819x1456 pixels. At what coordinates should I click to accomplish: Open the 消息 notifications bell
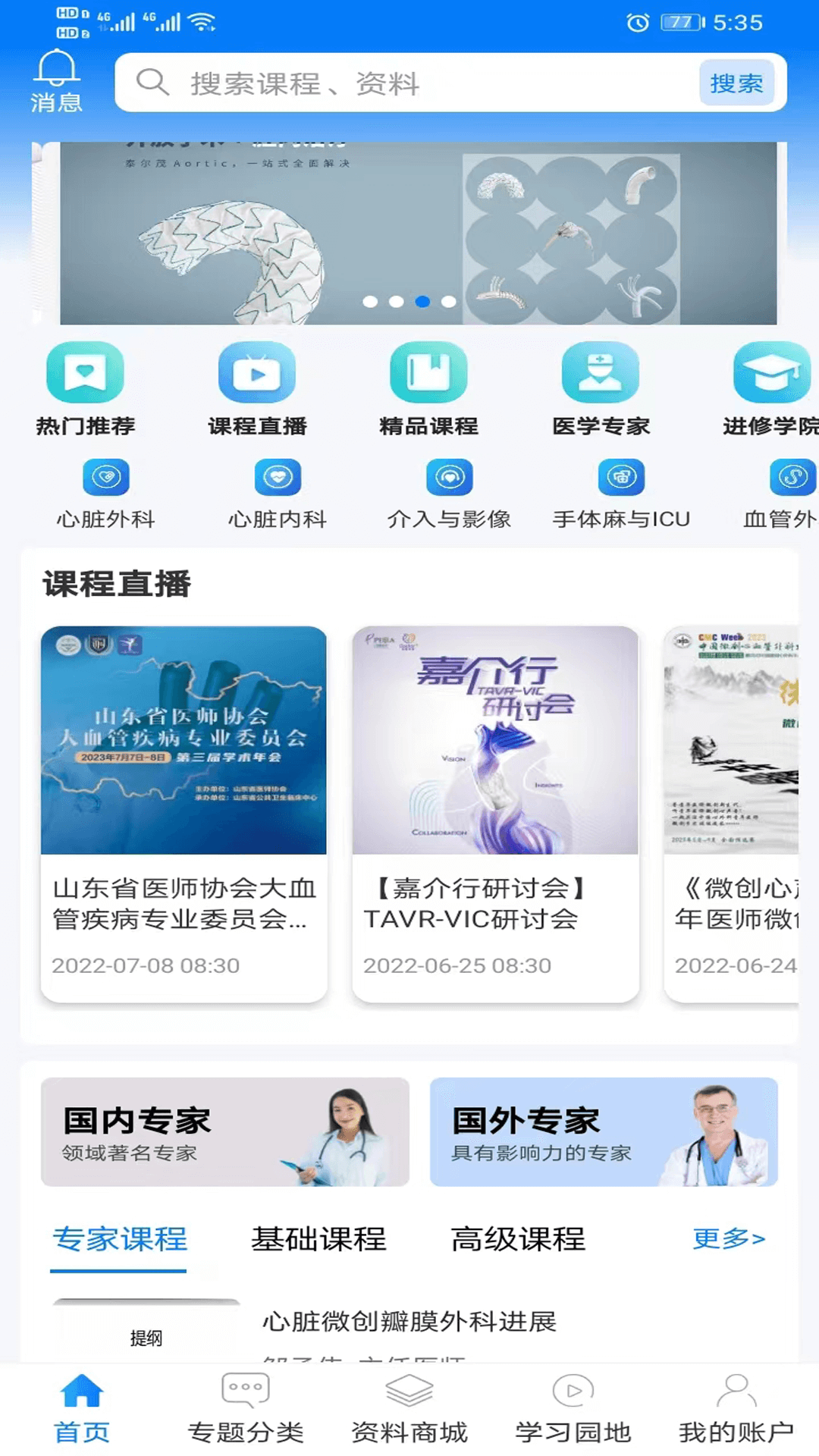[x=56, y=81]
